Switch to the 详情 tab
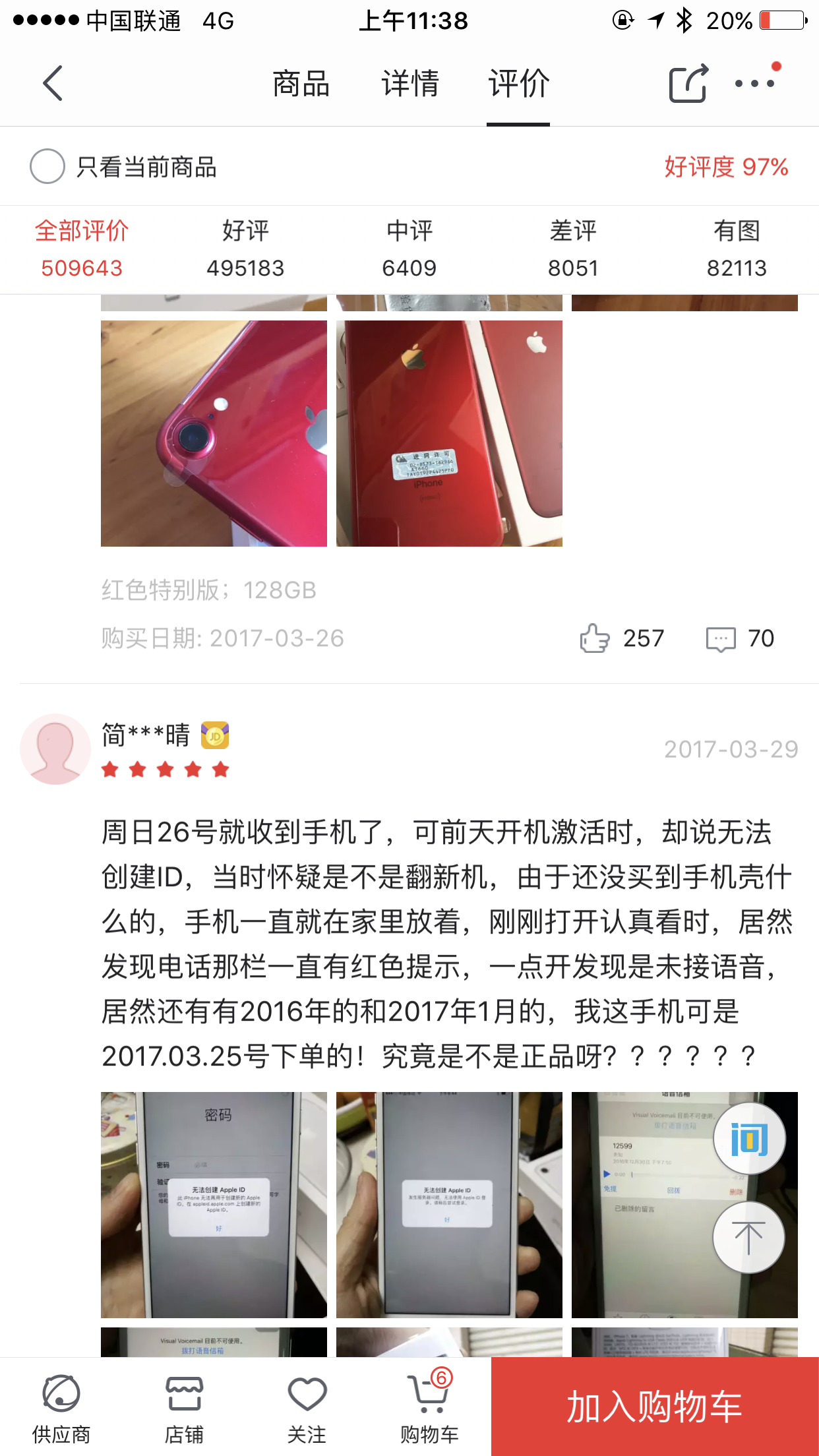This screenshot has width=819, height=1456. click(410, 84)
